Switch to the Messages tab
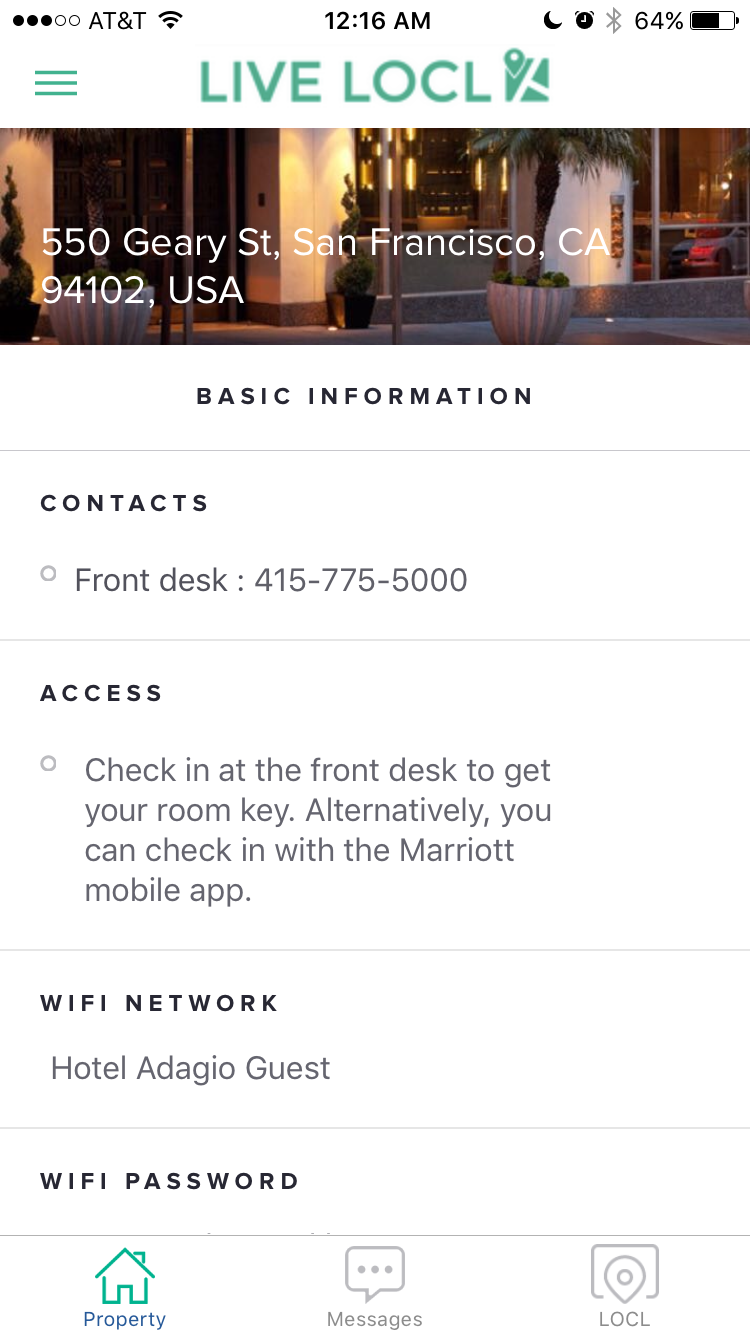 click(374, 1287)
